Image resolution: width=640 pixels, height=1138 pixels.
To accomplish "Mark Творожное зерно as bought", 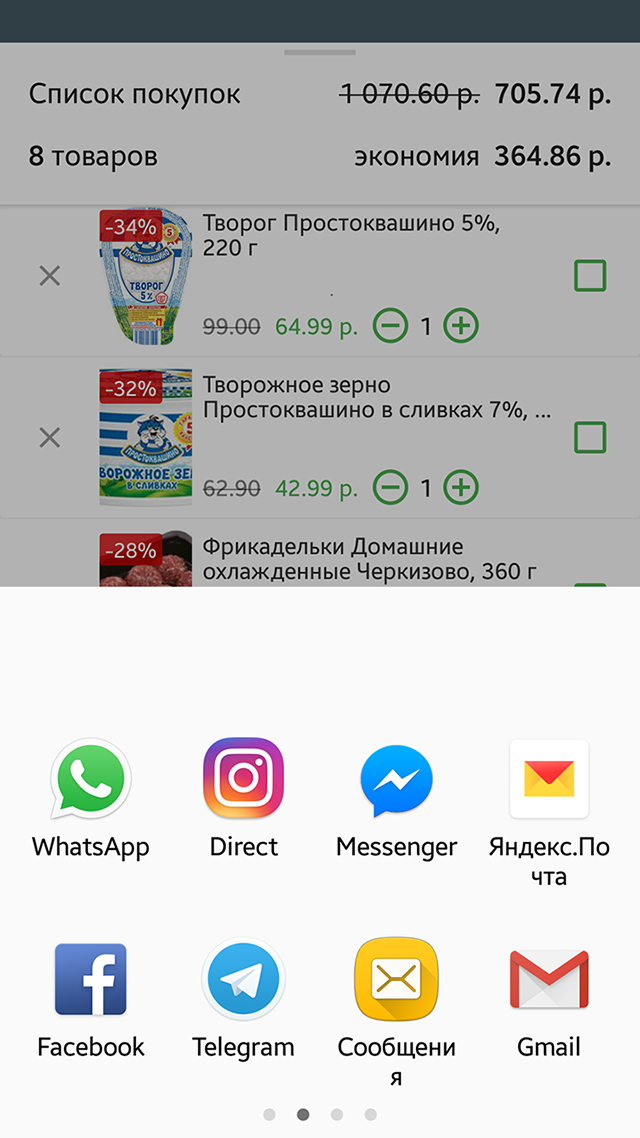I will [x=590, y=437].
